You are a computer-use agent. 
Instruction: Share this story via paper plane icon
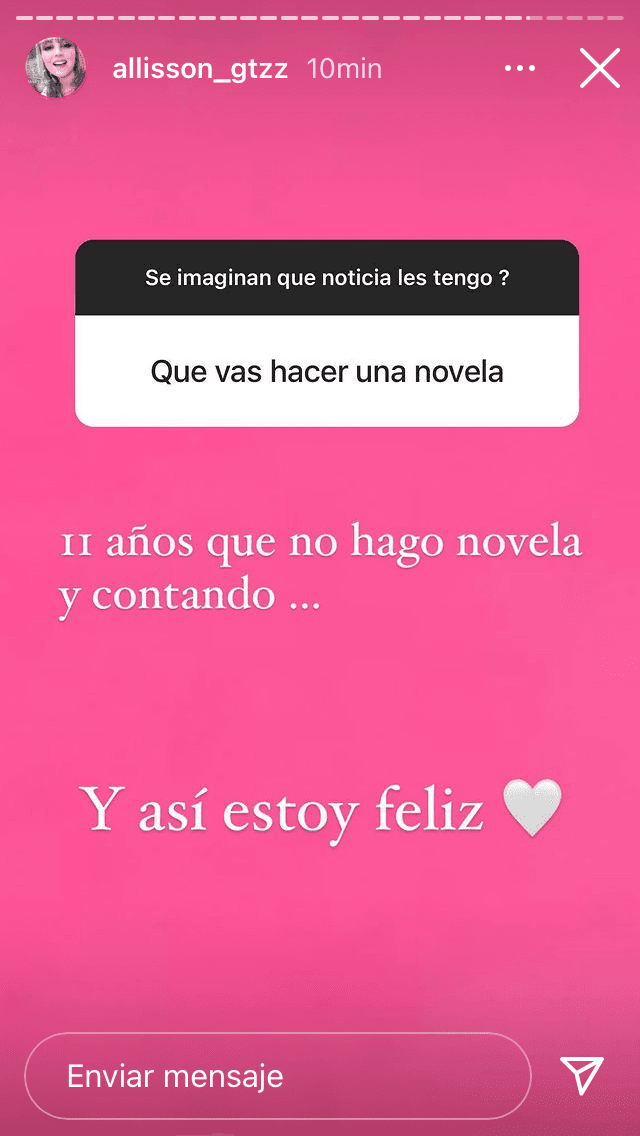(582, 1076)
